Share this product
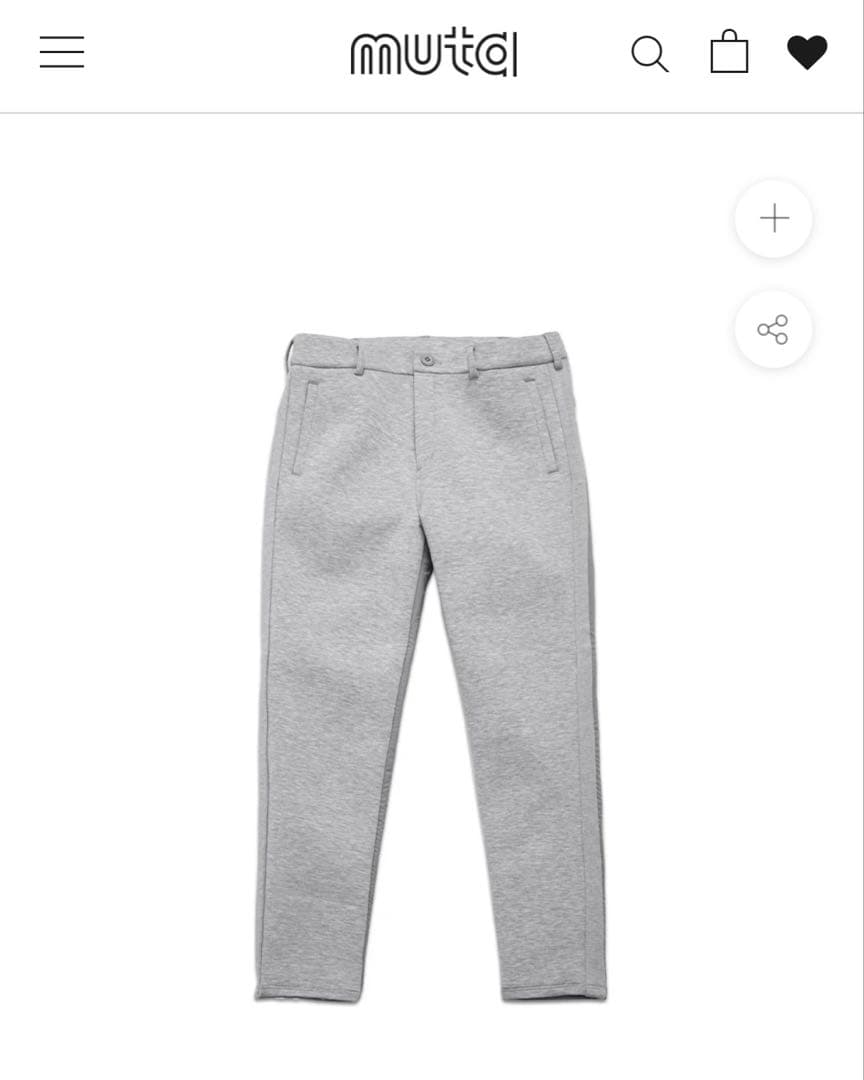Viewport: 864px width, 1080px height. 773,330
